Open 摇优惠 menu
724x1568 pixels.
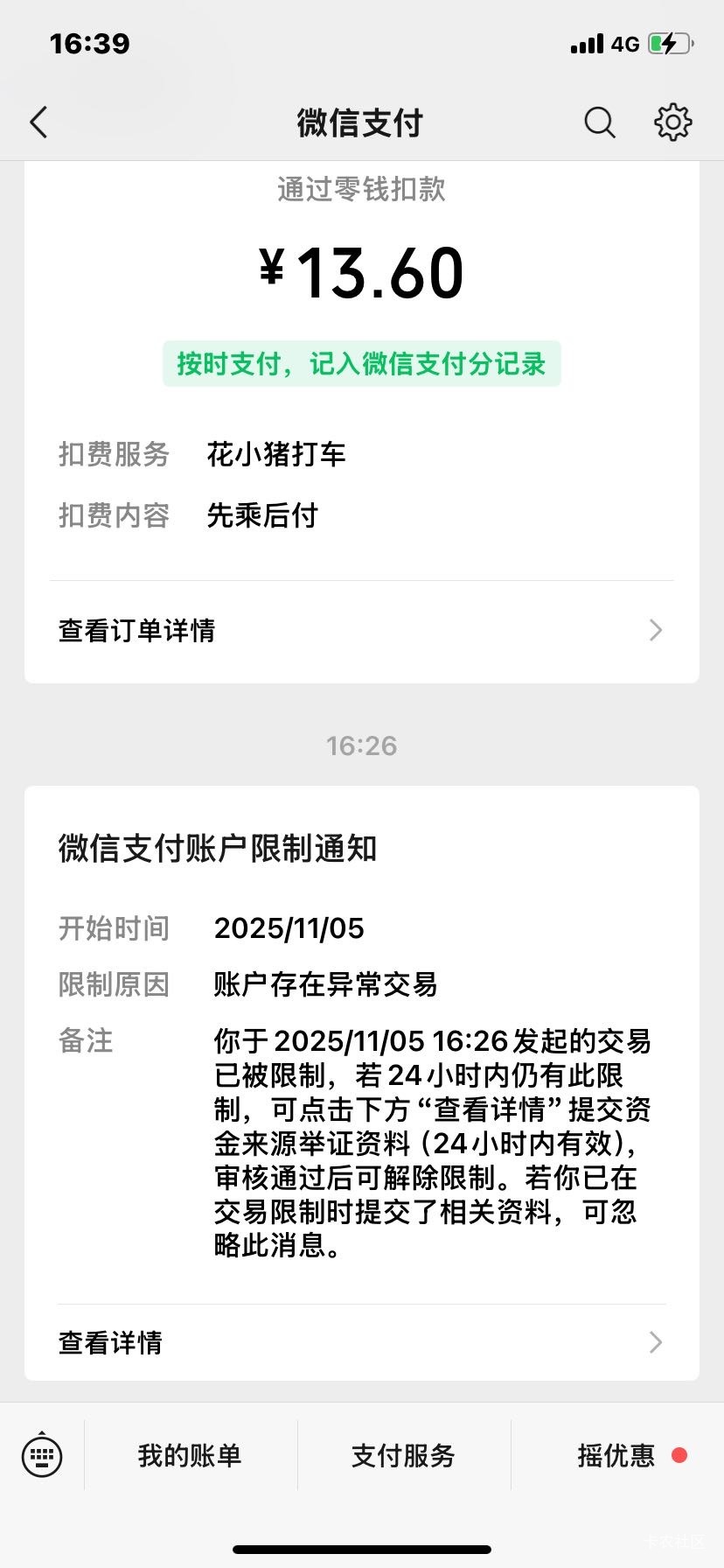pos(617,1456)
